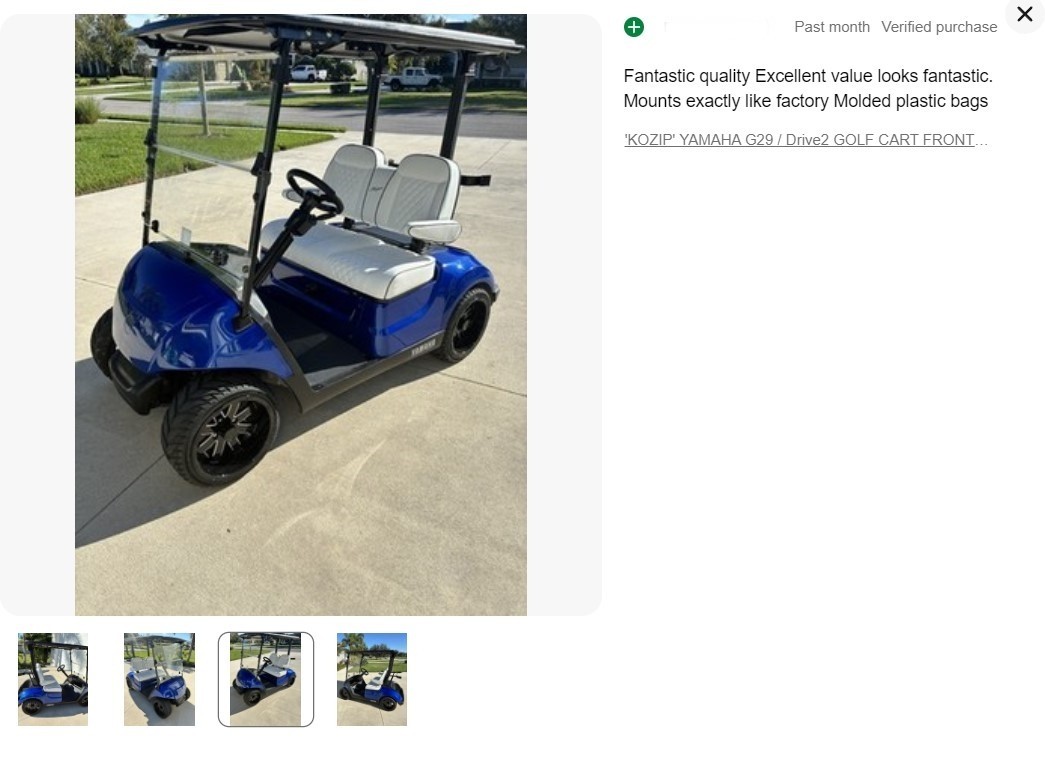Tap the green plus reviewer icon
The height and width of the screenshot is (766, 1045).
pyautogui.click(x=634, y=27)
